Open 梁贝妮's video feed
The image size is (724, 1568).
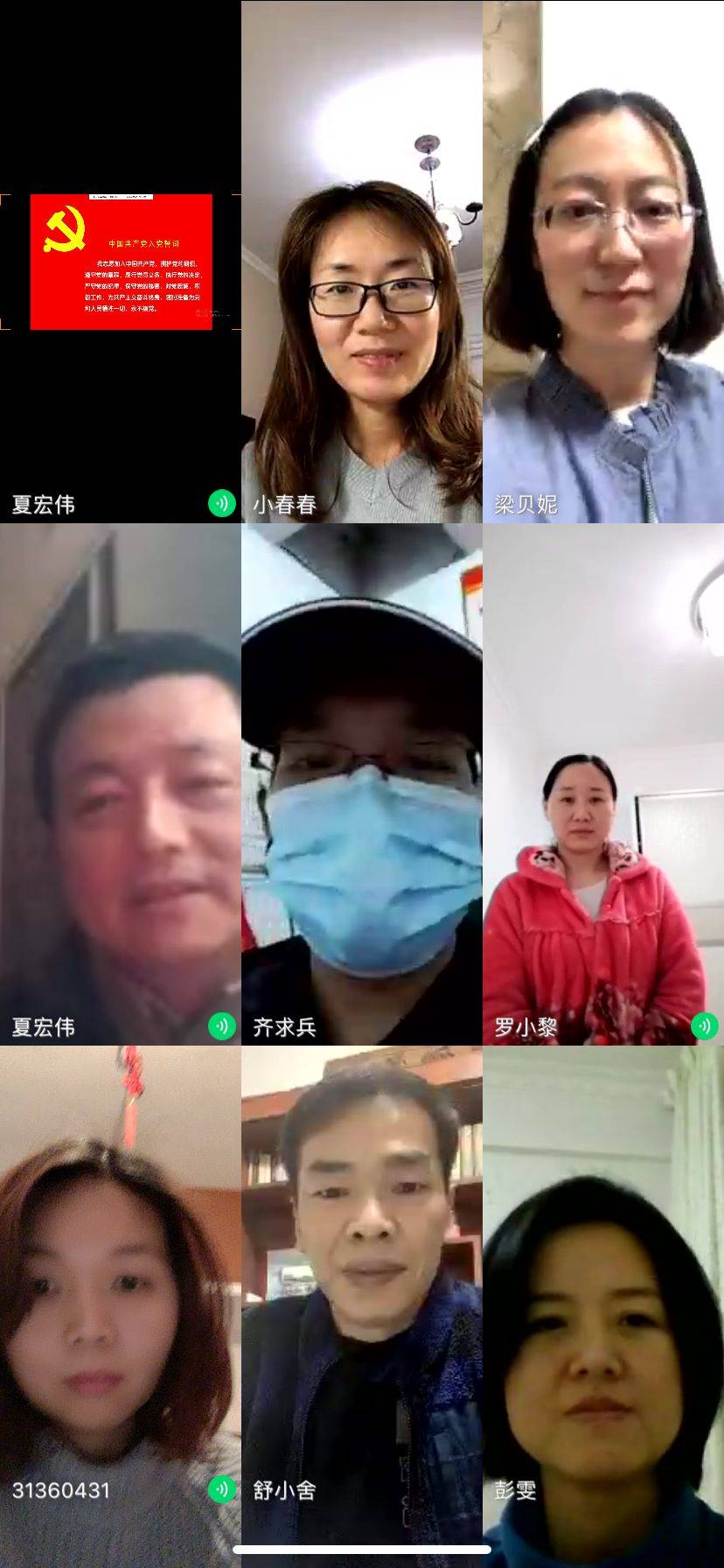[x=603, y=262]
